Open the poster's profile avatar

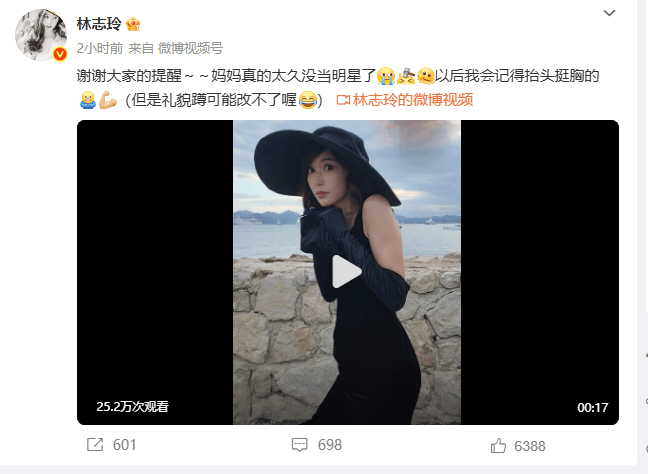point(40,36)
